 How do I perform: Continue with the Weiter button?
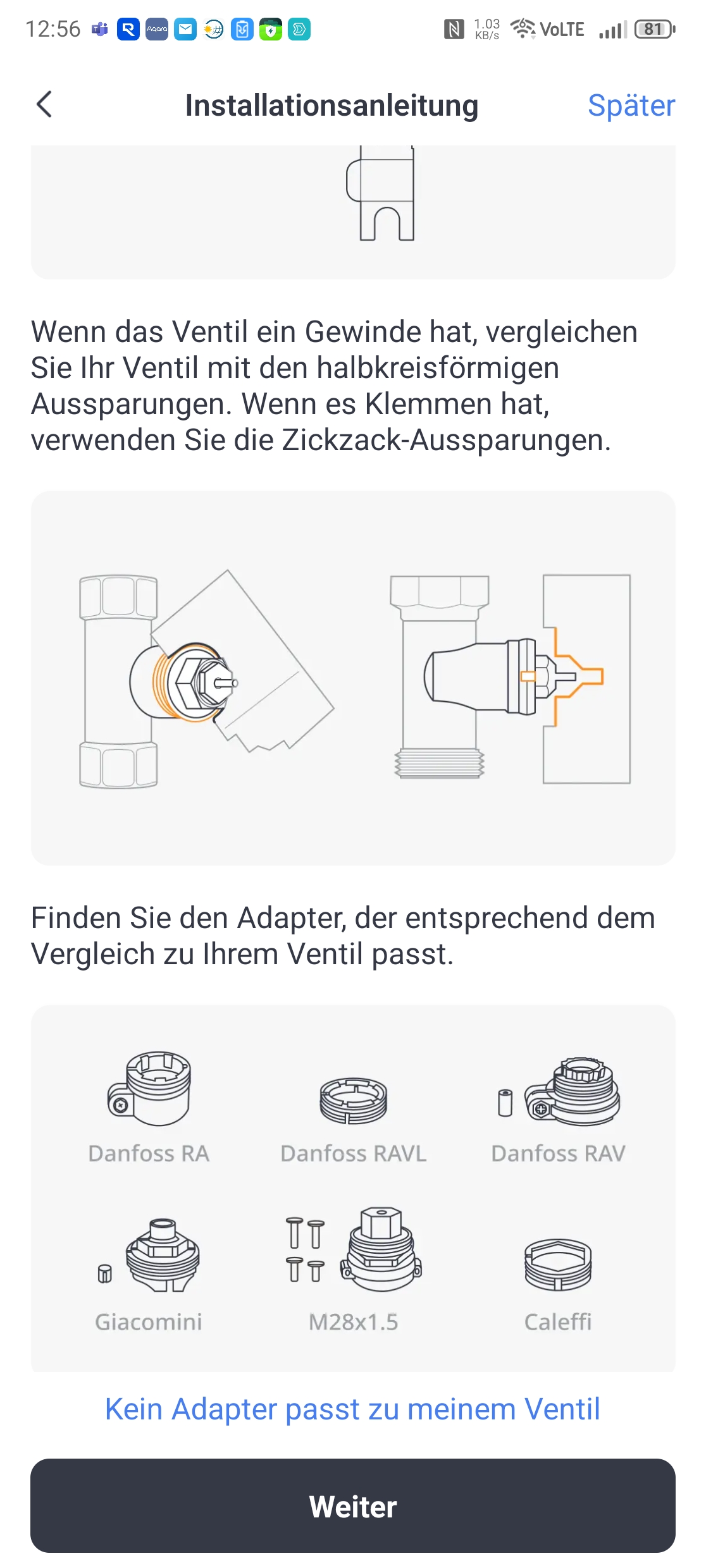coord(353,1506)
